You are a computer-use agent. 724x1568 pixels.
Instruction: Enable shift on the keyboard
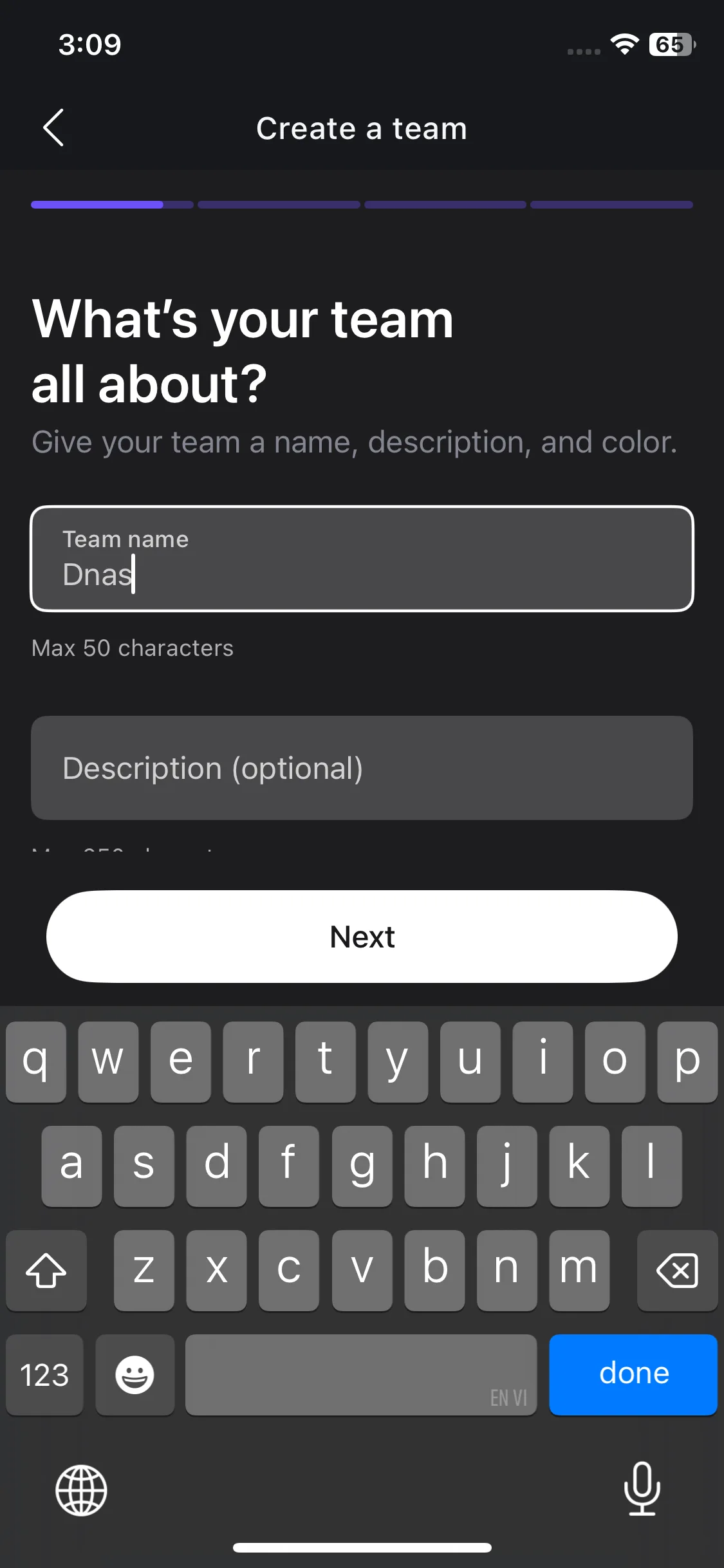(46, 1271)
